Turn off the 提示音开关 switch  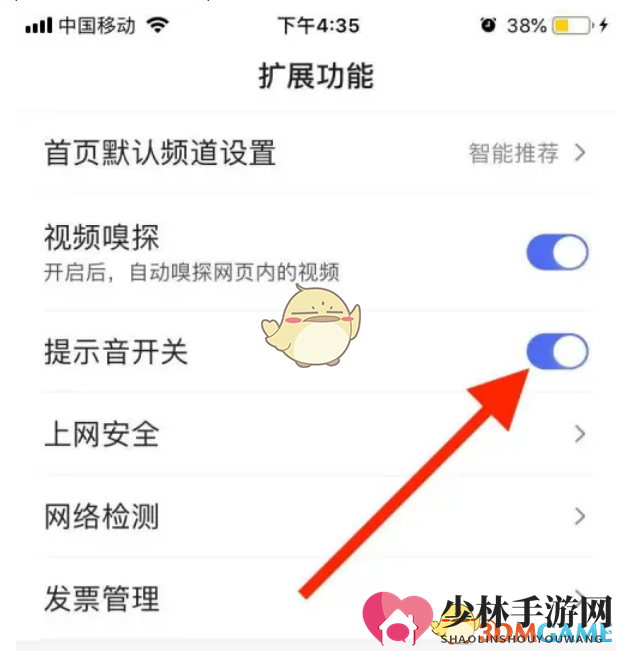[x=557, y=352]
